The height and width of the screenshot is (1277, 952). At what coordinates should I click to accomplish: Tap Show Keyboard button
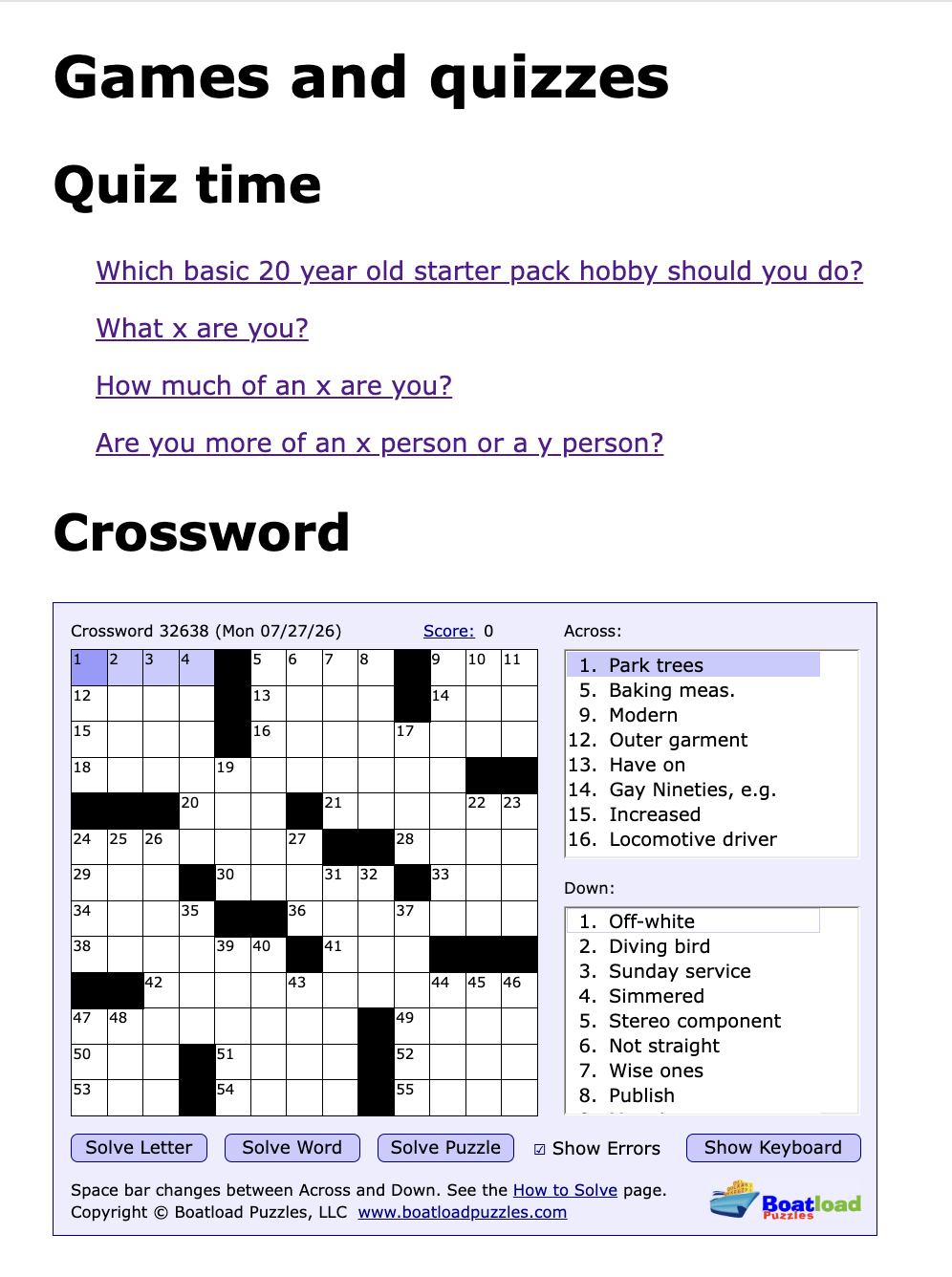pos(773,1148)
